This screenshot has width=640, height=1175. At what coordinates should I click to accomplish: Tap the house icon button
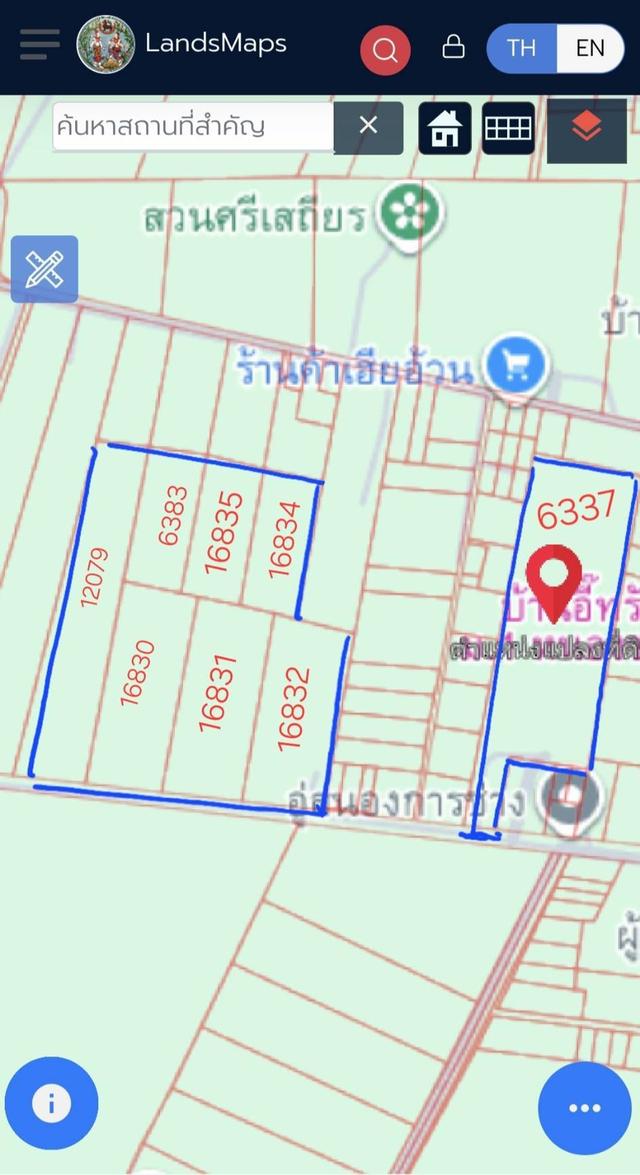tap(444, 128)
